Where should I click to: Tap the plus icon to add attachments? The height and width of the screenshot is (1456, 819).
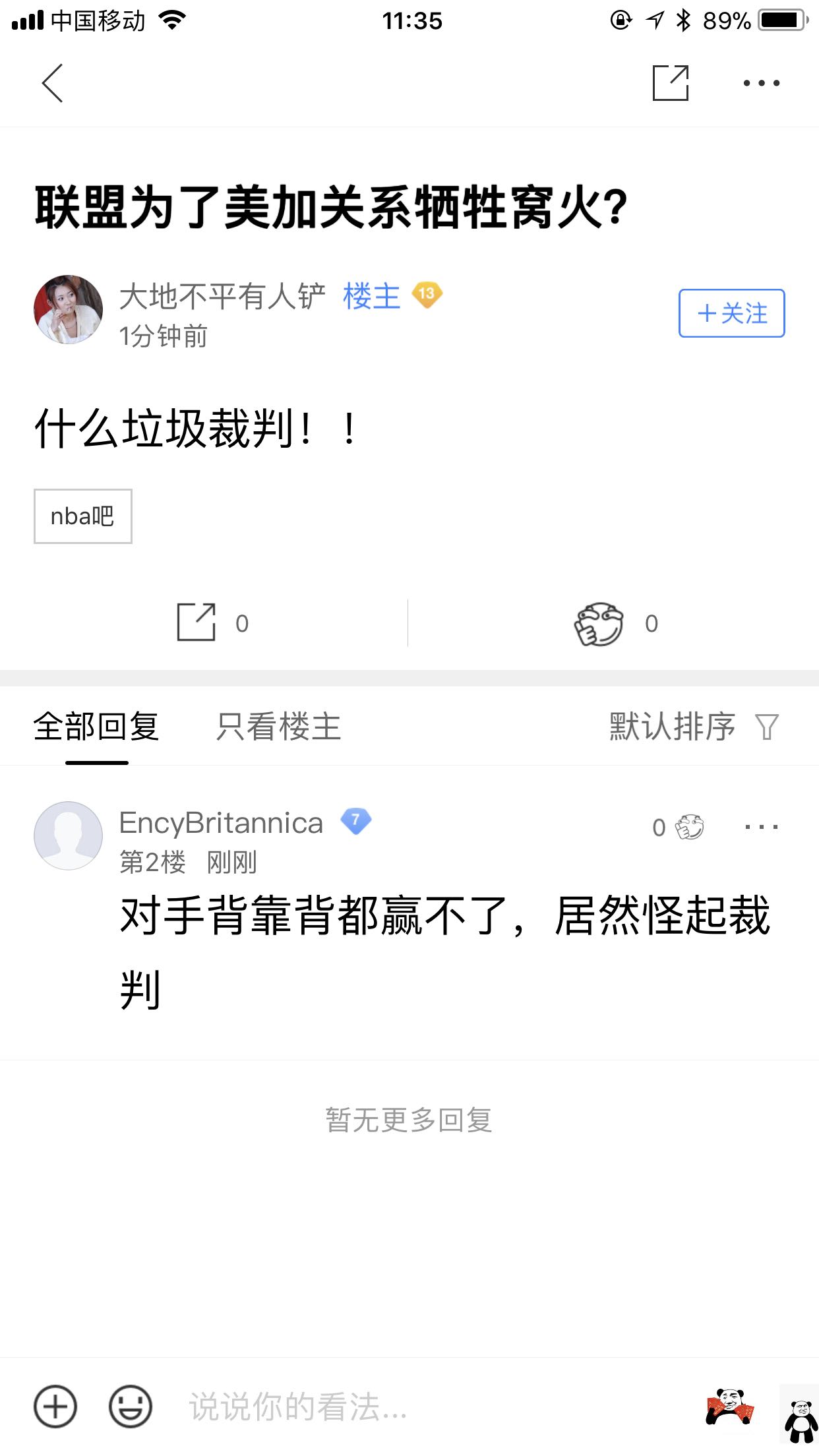point(55,1407)
